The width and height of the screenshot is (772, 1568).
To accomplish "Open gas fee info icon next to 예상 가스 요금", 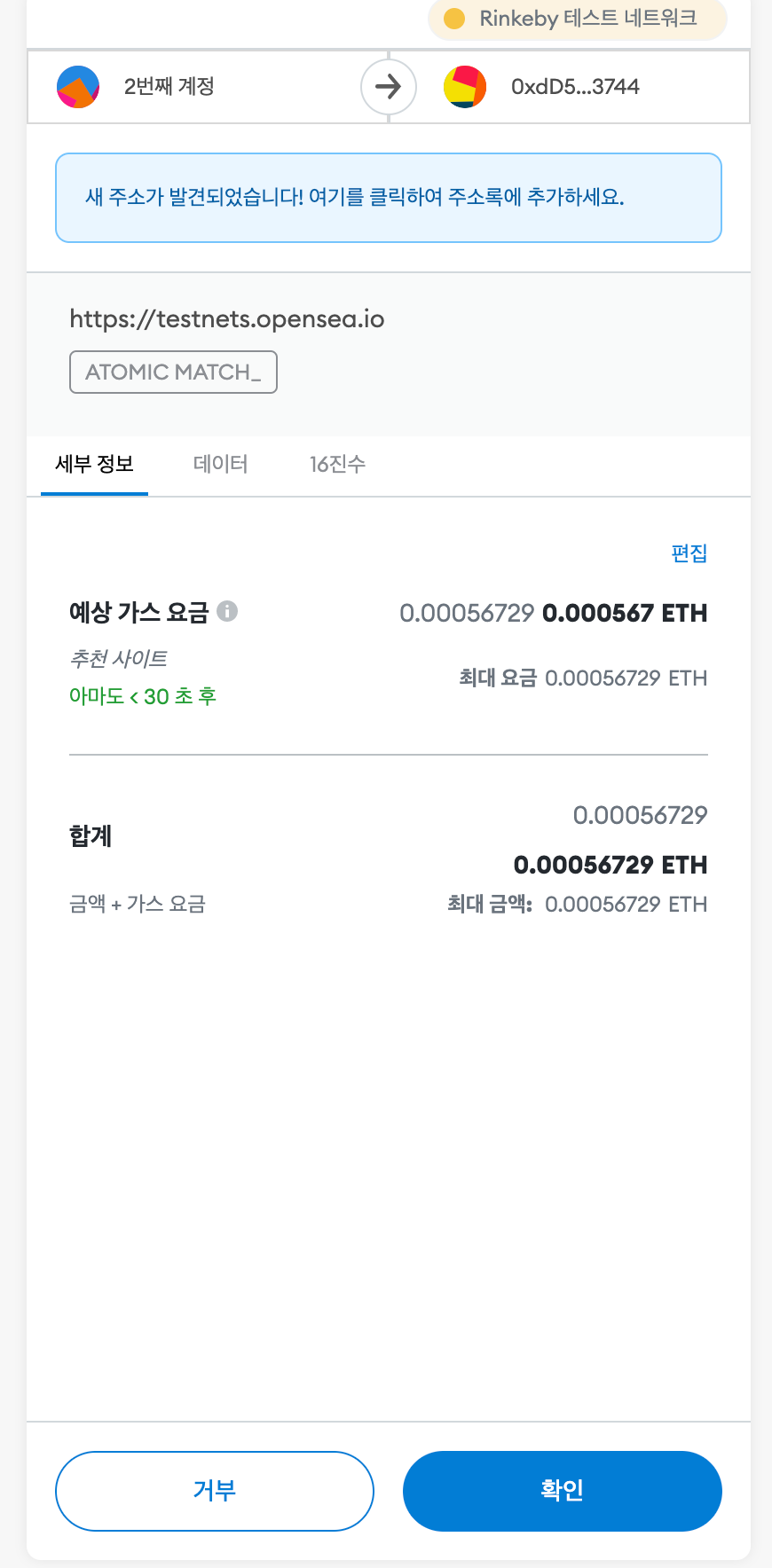I will click(x=227, y=611).
